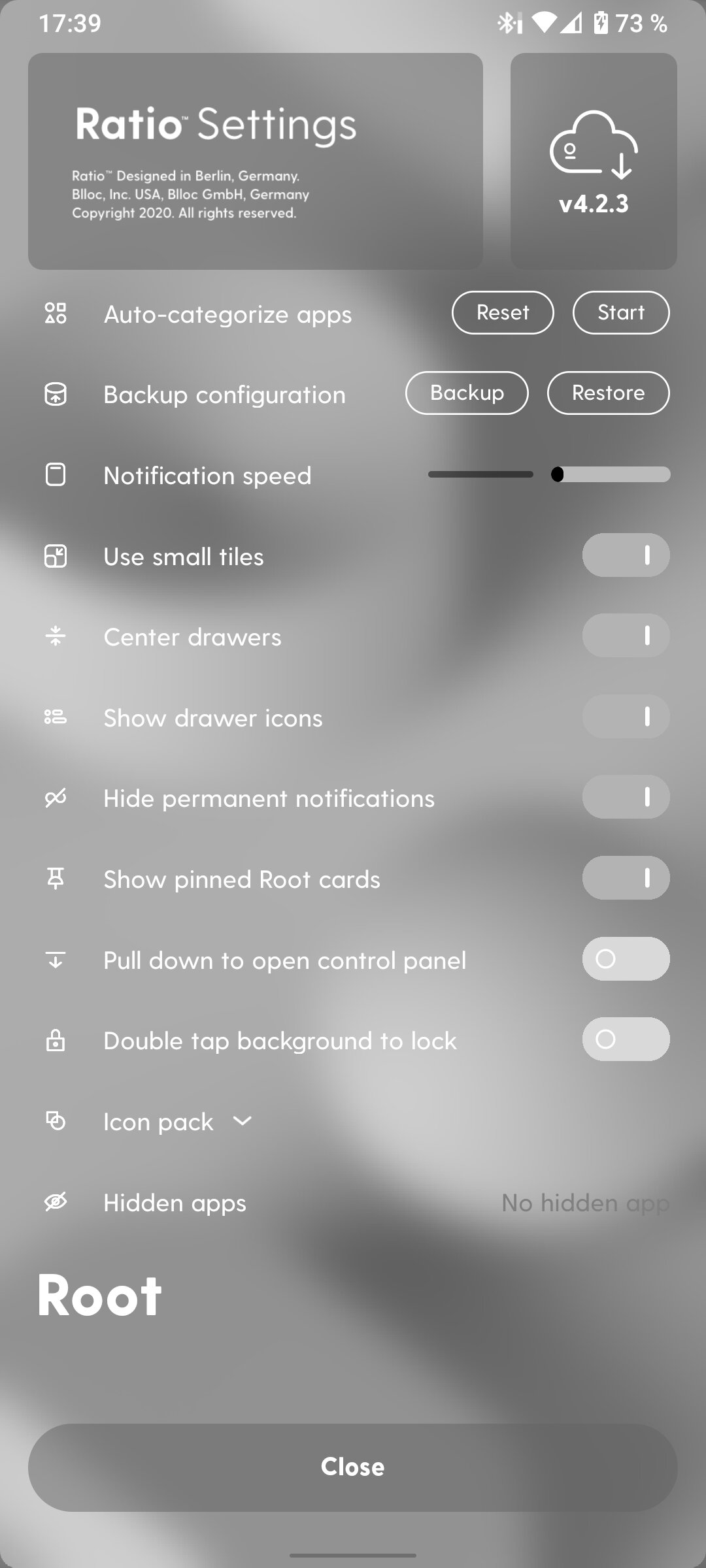Toggle Center drawers switch

tap(626, 636)
